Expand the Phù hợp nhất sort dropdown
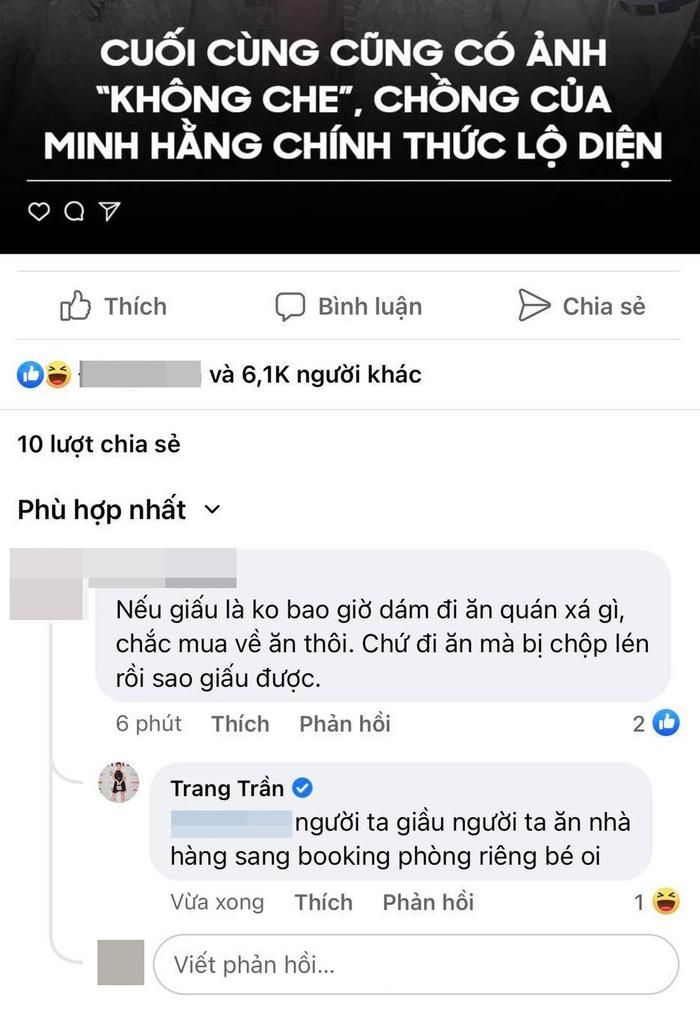 click(x=119, y=510)
